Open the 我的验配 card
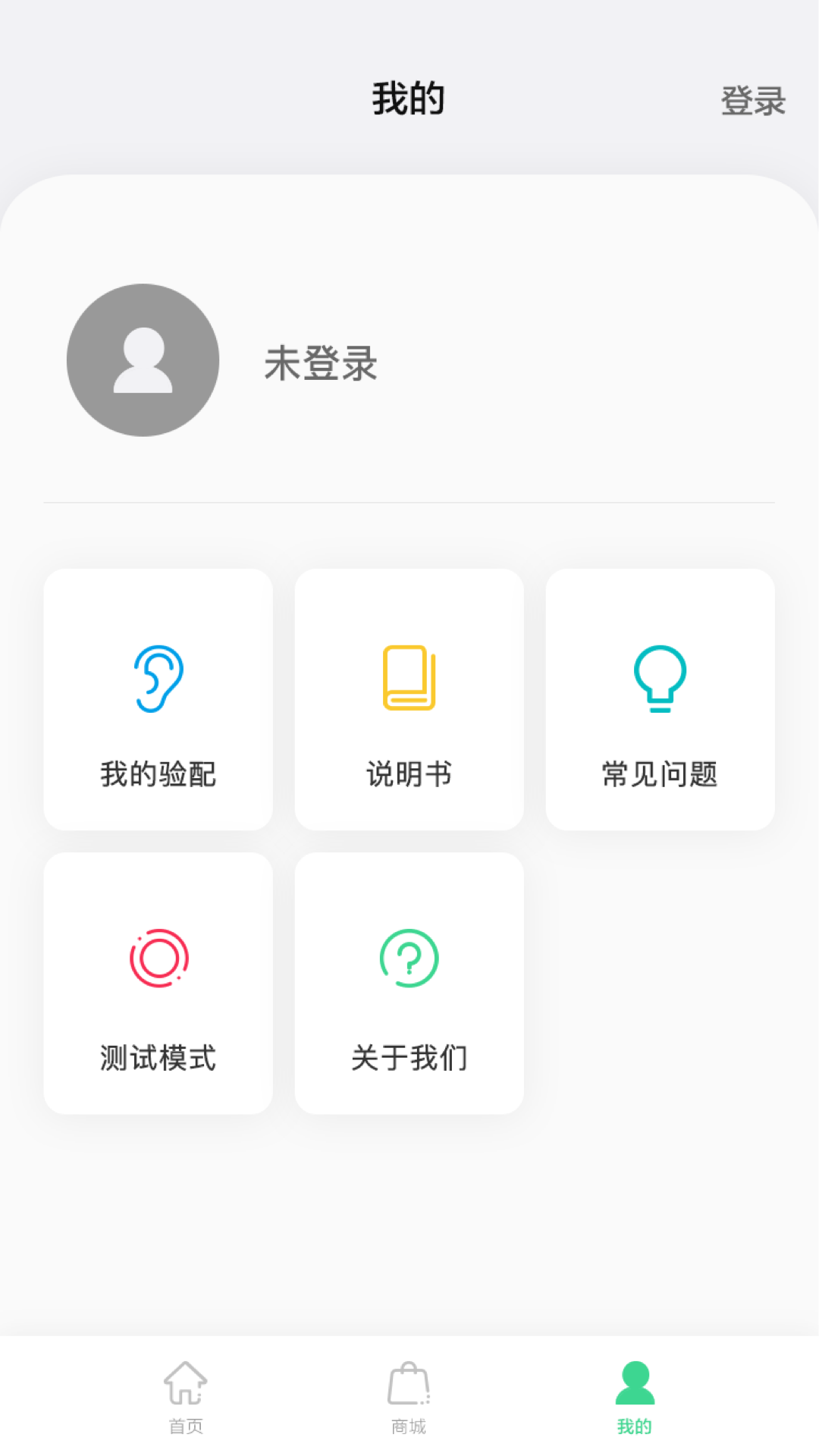The width and height of the screenshot is (819, 1456). [x=158, y=699]
